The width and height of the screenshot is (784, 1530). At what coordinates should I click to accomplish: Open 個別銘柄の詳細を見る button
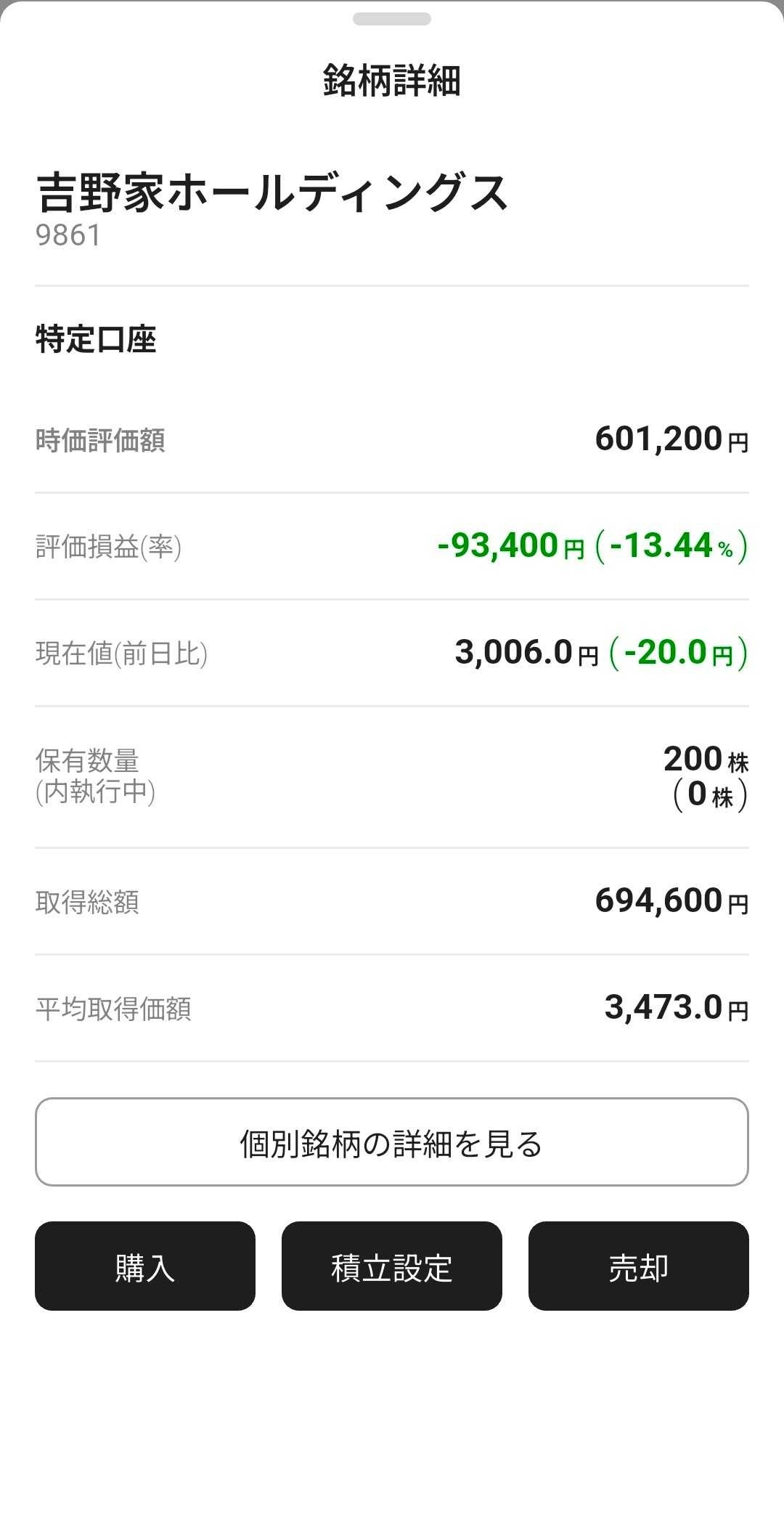(x=391, y=1142)
